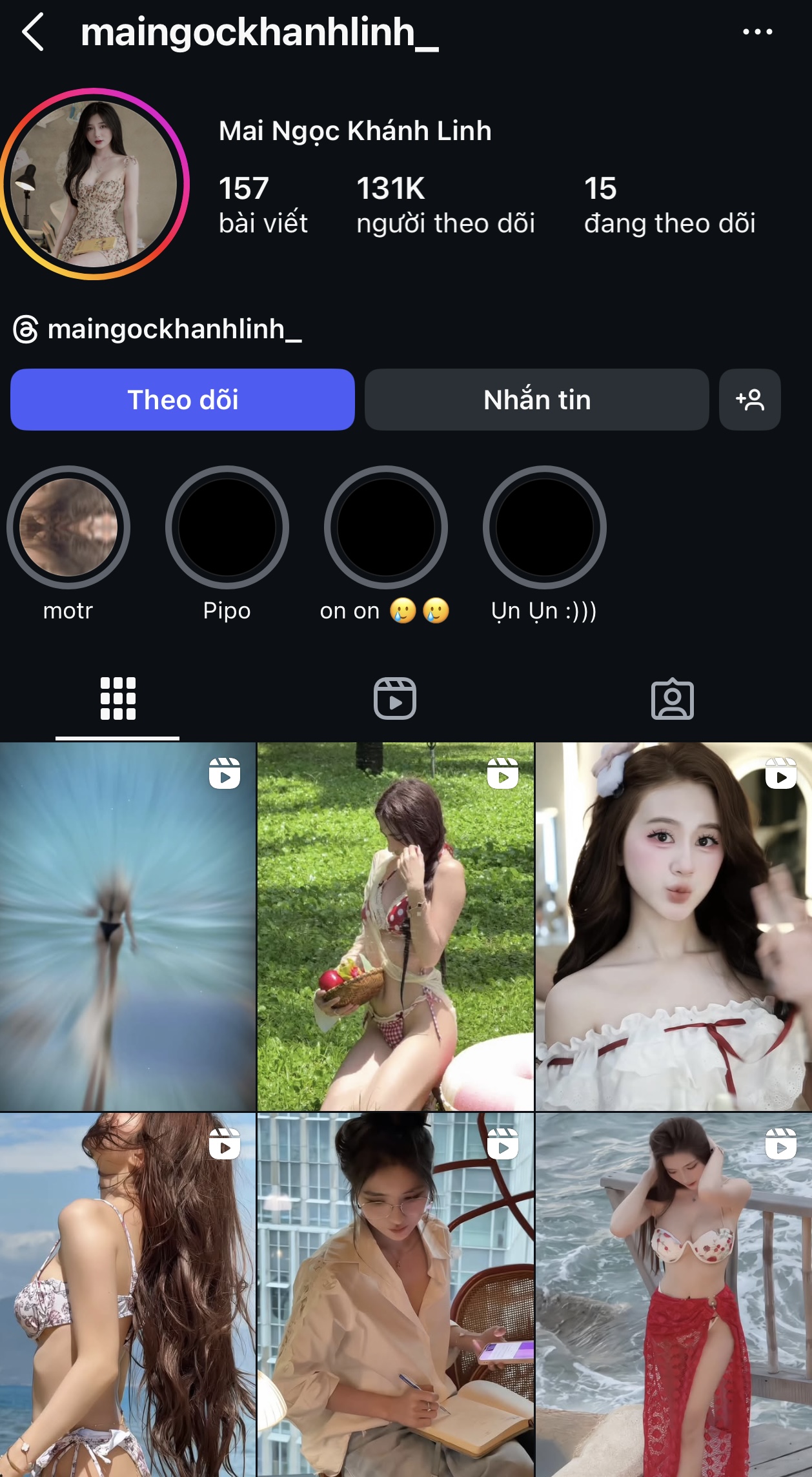View the profile picture story
The height and width of the screenshot is (1477, 812).
pos(94,184)
